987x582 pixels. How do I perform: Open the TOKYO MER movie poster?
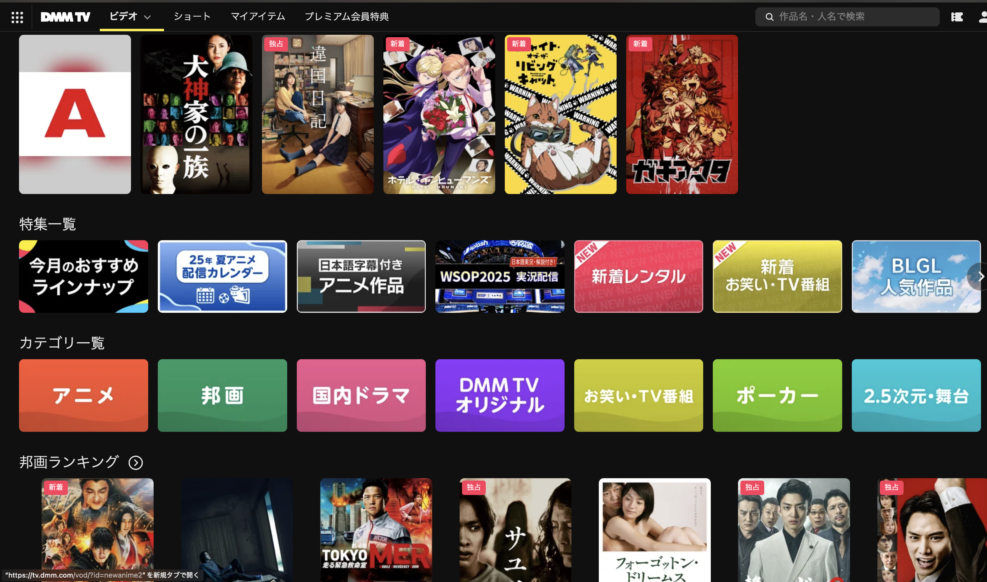click(375, 529)
